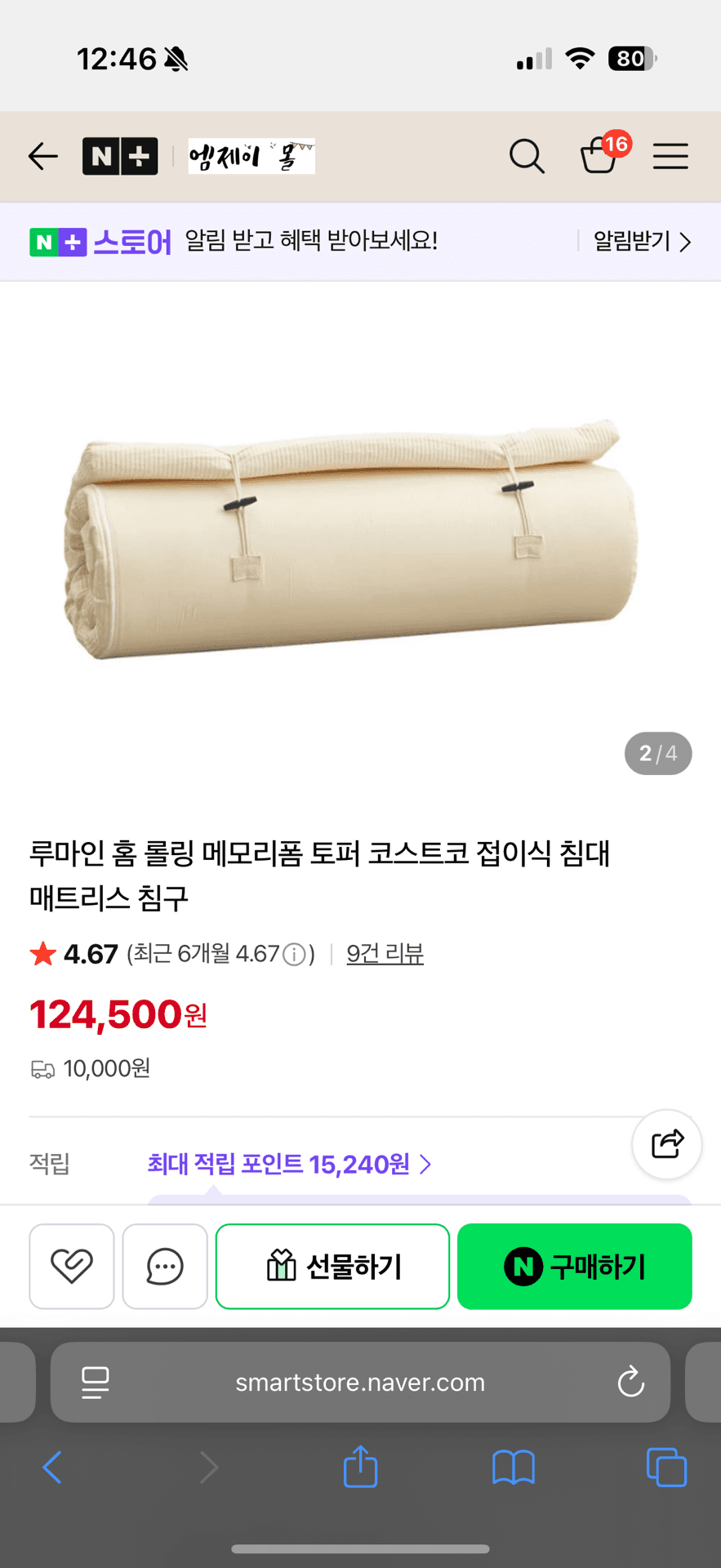Expand 최대 적립 포인트 15,240원 details
The height and width of the screenshot is (1568, 721).
(289, 1164)
